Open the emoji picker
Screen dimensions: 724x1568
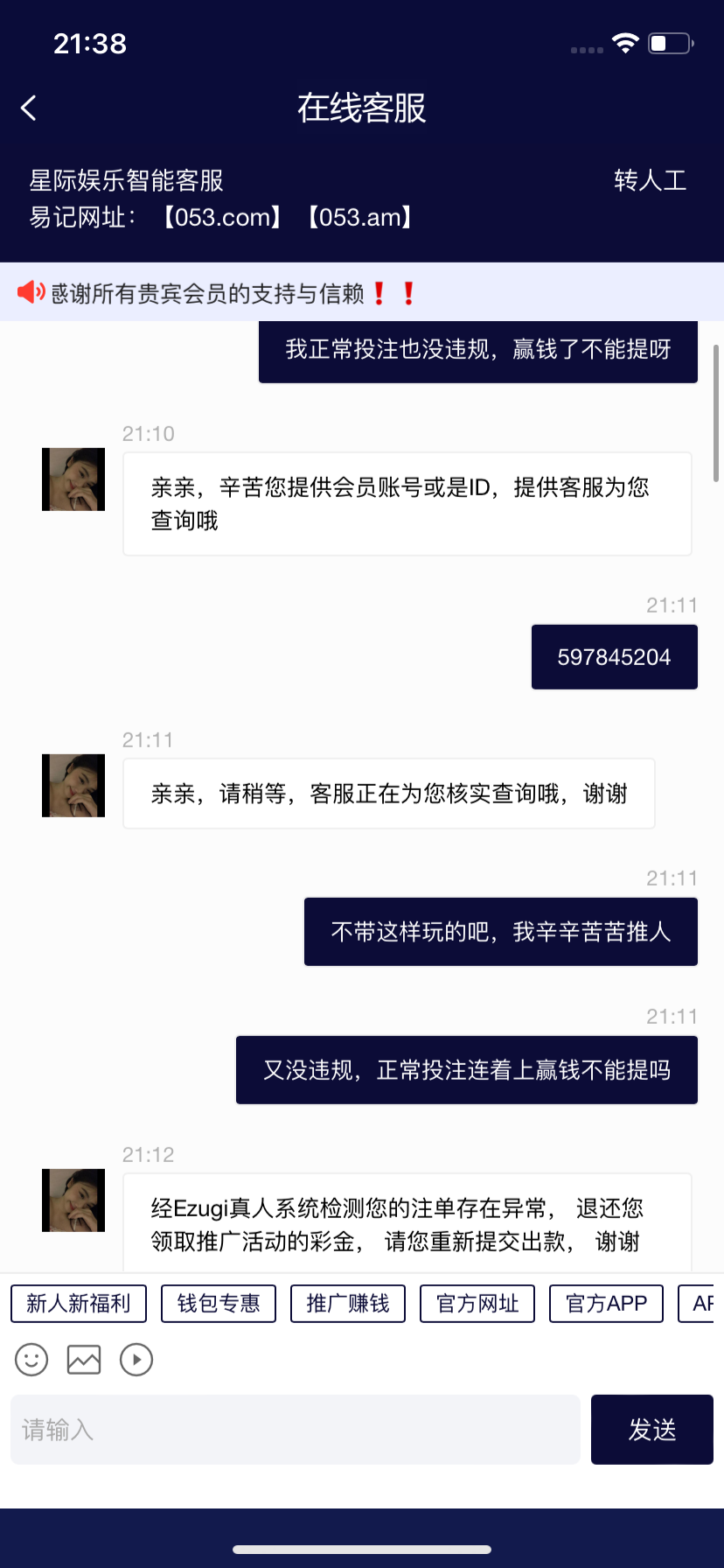point(31,1359)
